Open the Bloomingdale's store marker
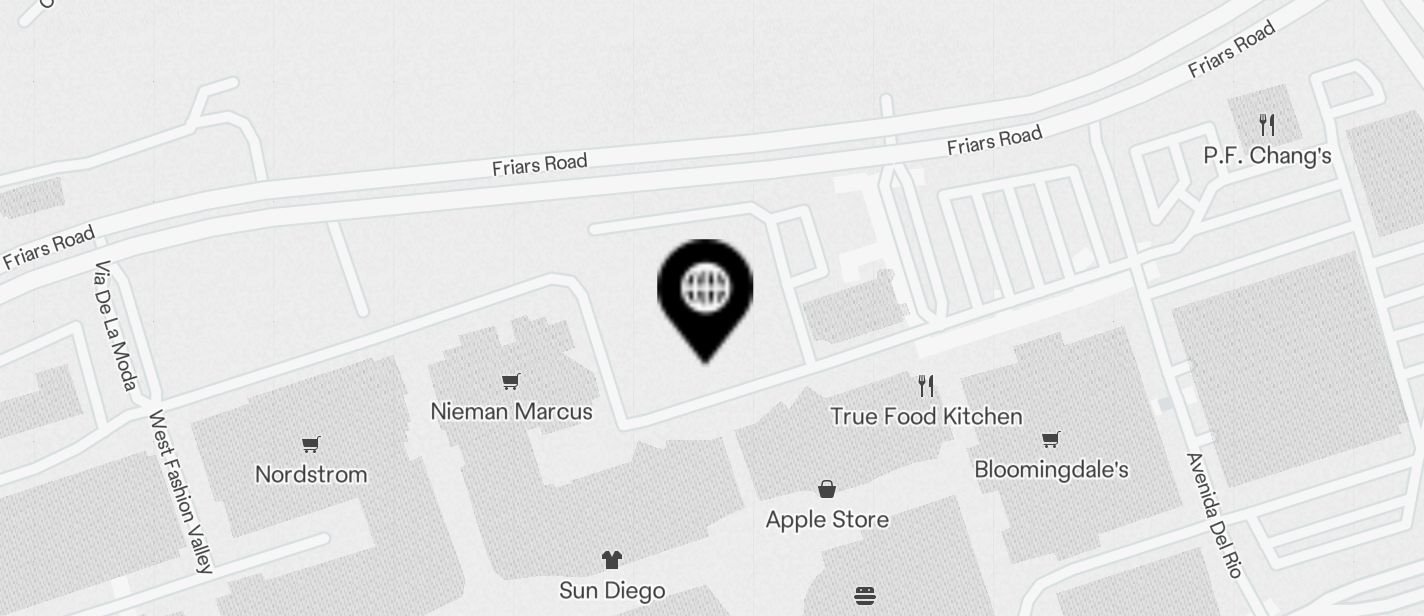 (1051, 439)
